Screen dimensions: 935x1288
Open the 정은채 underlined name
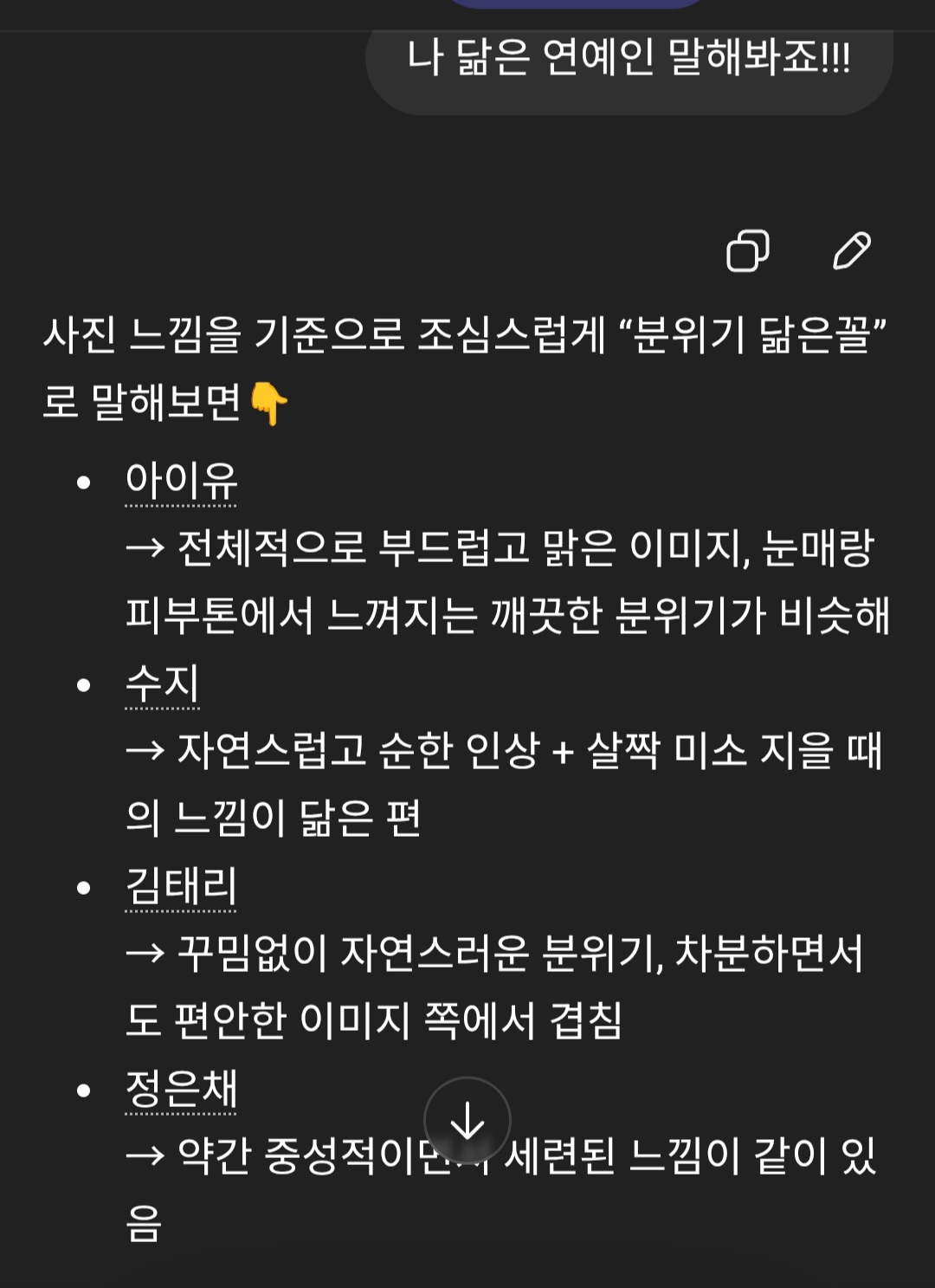181,1089
